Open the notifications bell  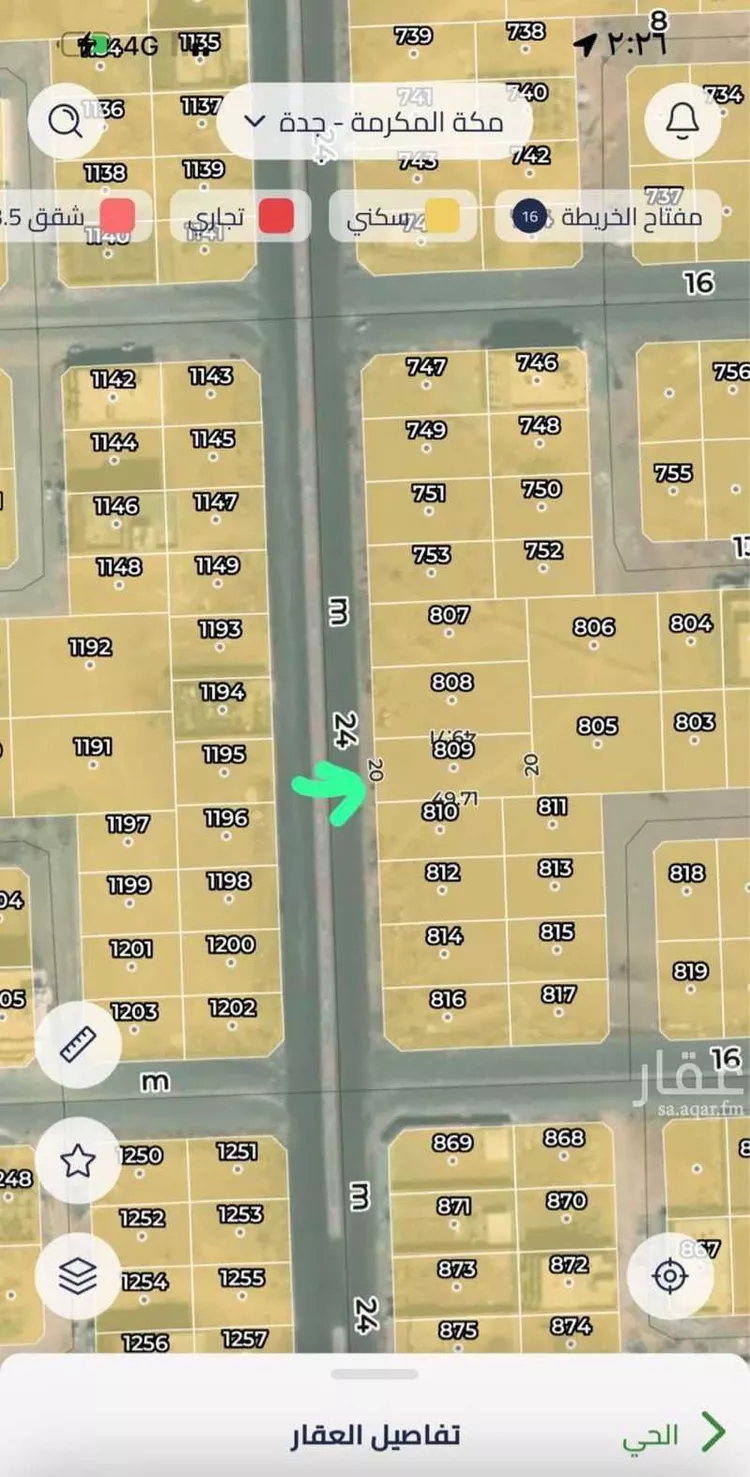683,121
